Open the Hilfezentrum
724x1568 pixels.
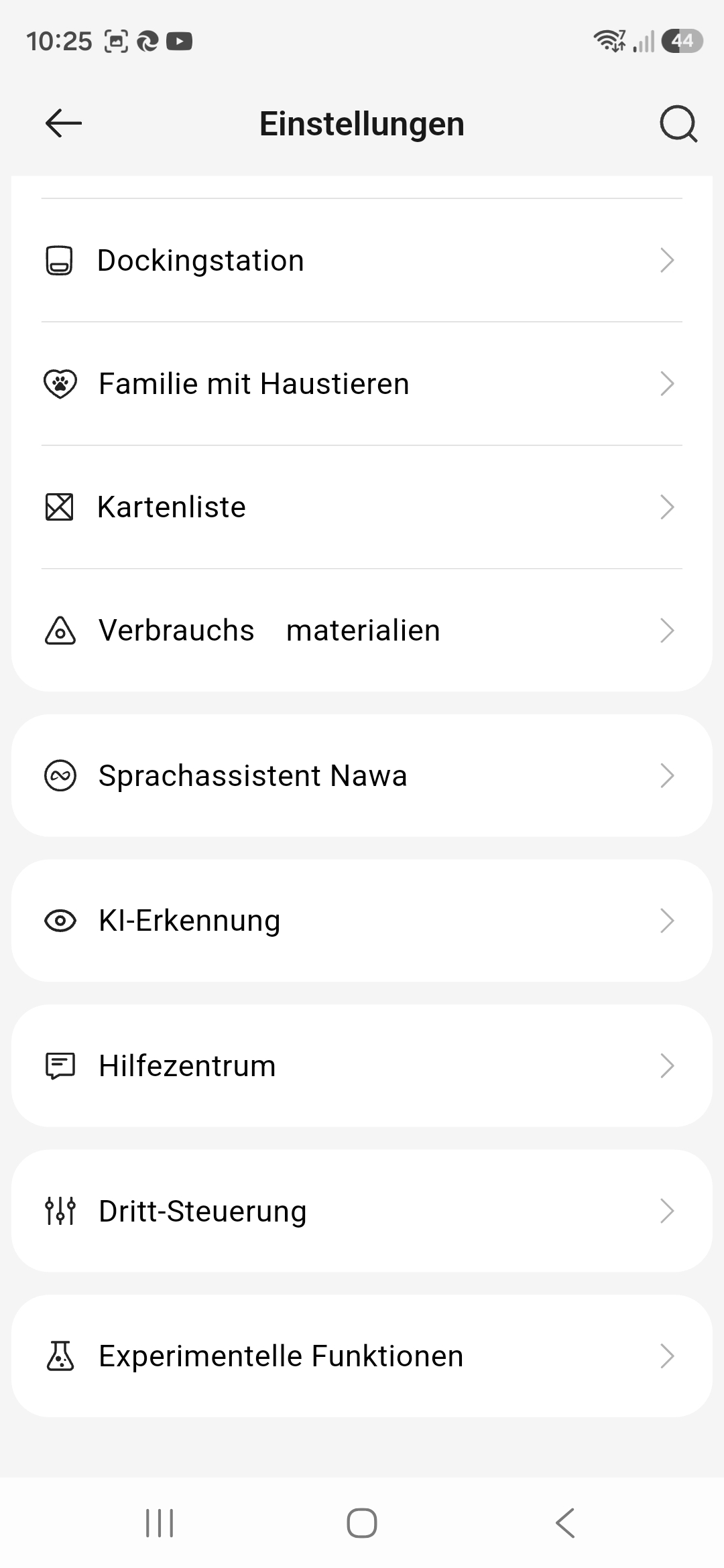361,1066
